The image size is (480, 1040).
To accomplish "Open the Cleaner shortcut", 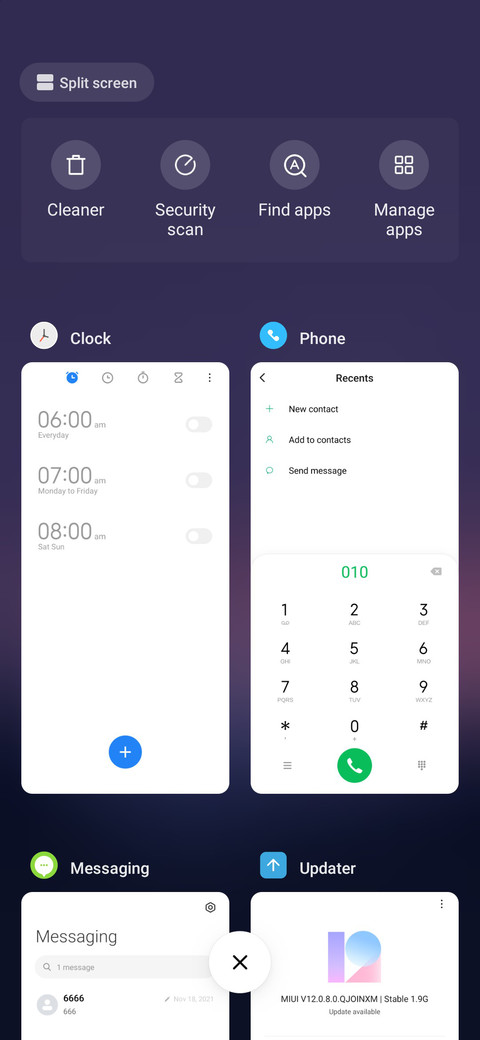I will pos(76,180).
